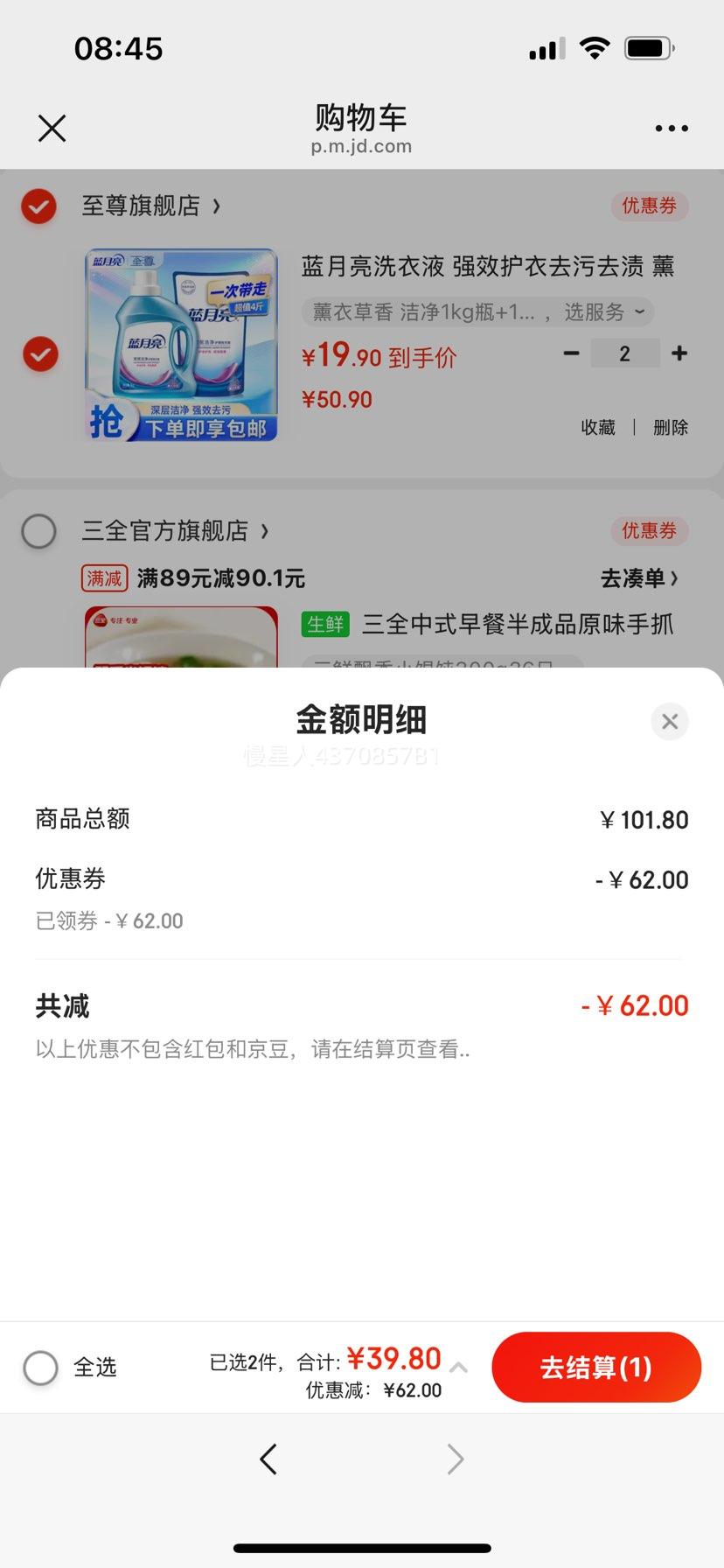
Task: Toggle the 全选 select-all checkbox
Action: pyautogui.click(x=41, y=1368)
